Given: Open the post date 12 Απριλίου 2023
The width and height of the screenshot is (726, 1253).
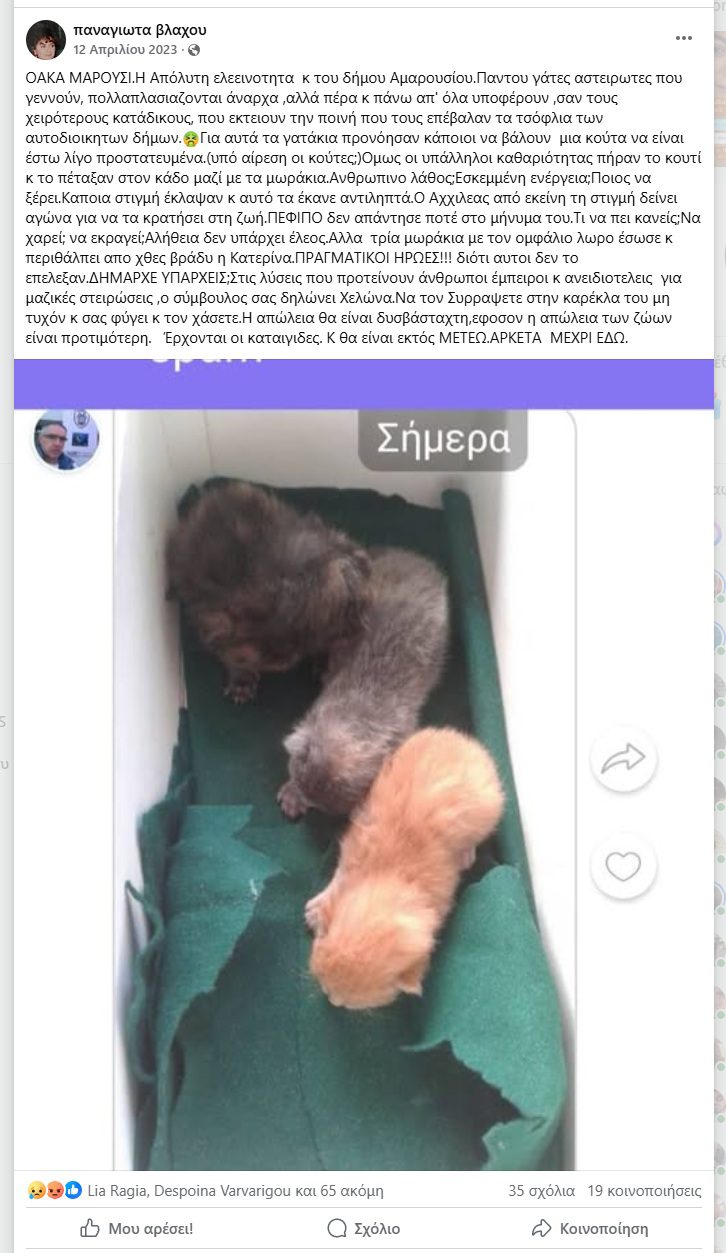Looking at the screenshot, I should point(127,49).
